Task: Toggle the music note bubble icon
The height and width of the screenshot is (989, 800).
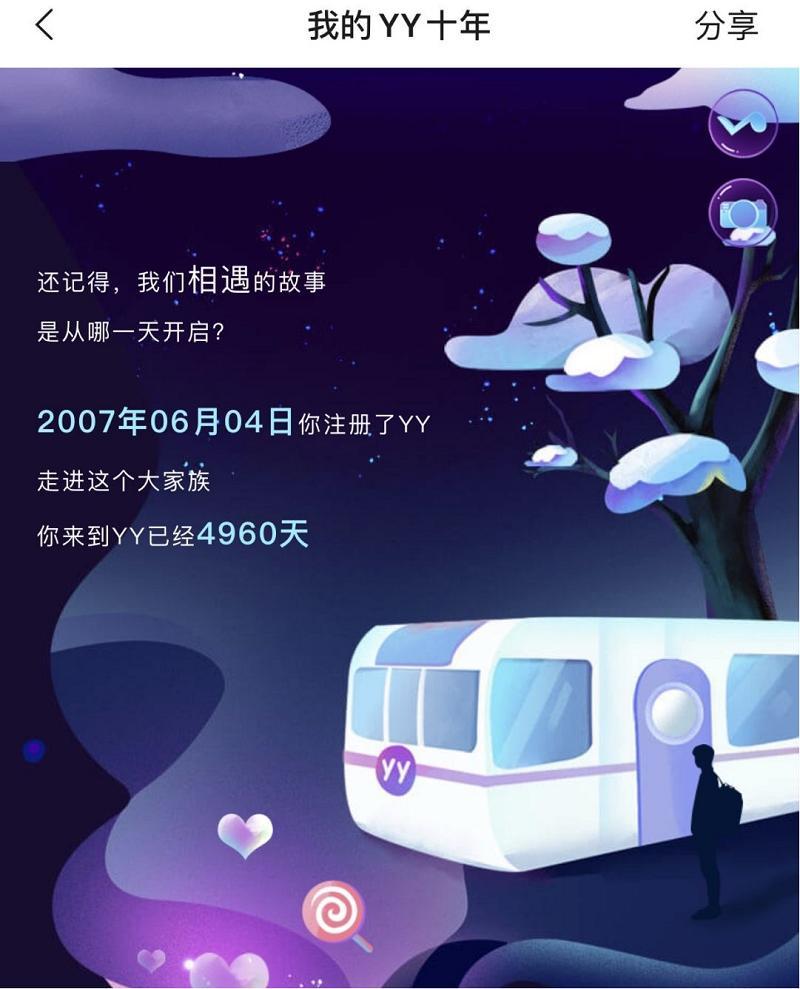Action: click(x=742, y=123)
